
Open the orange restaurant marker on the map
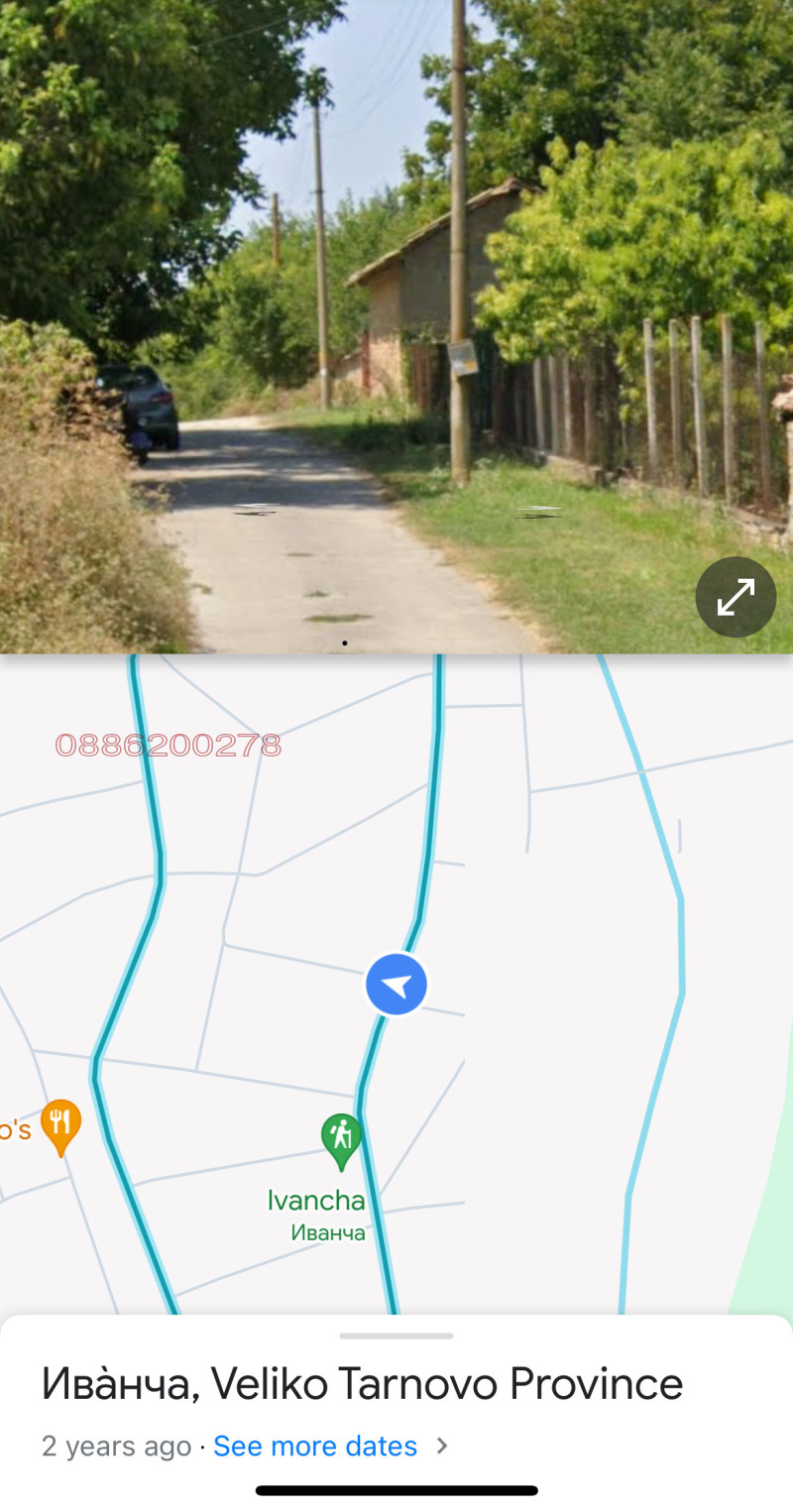61,1124
